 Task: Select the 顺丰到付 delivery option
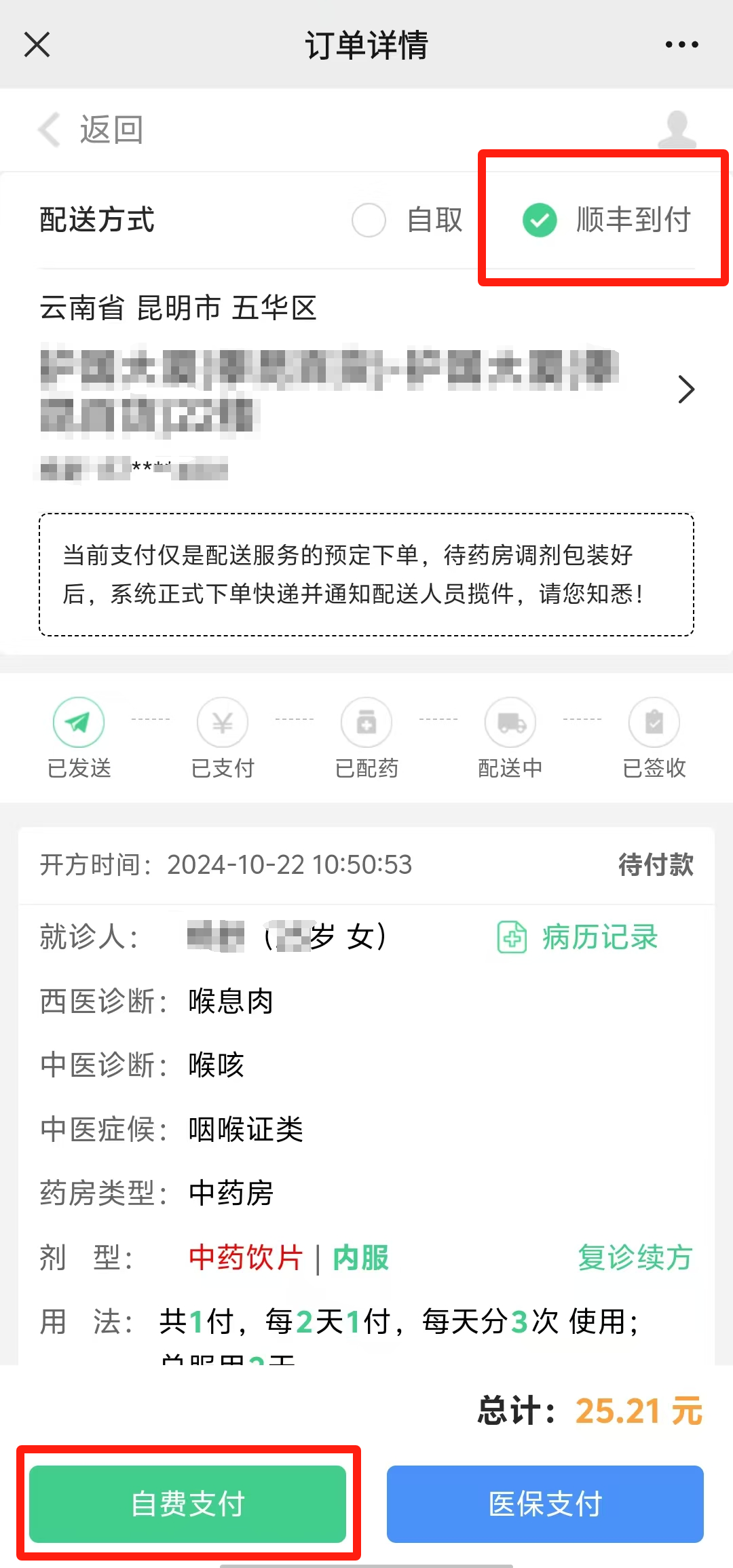click(x=631, y=220)
